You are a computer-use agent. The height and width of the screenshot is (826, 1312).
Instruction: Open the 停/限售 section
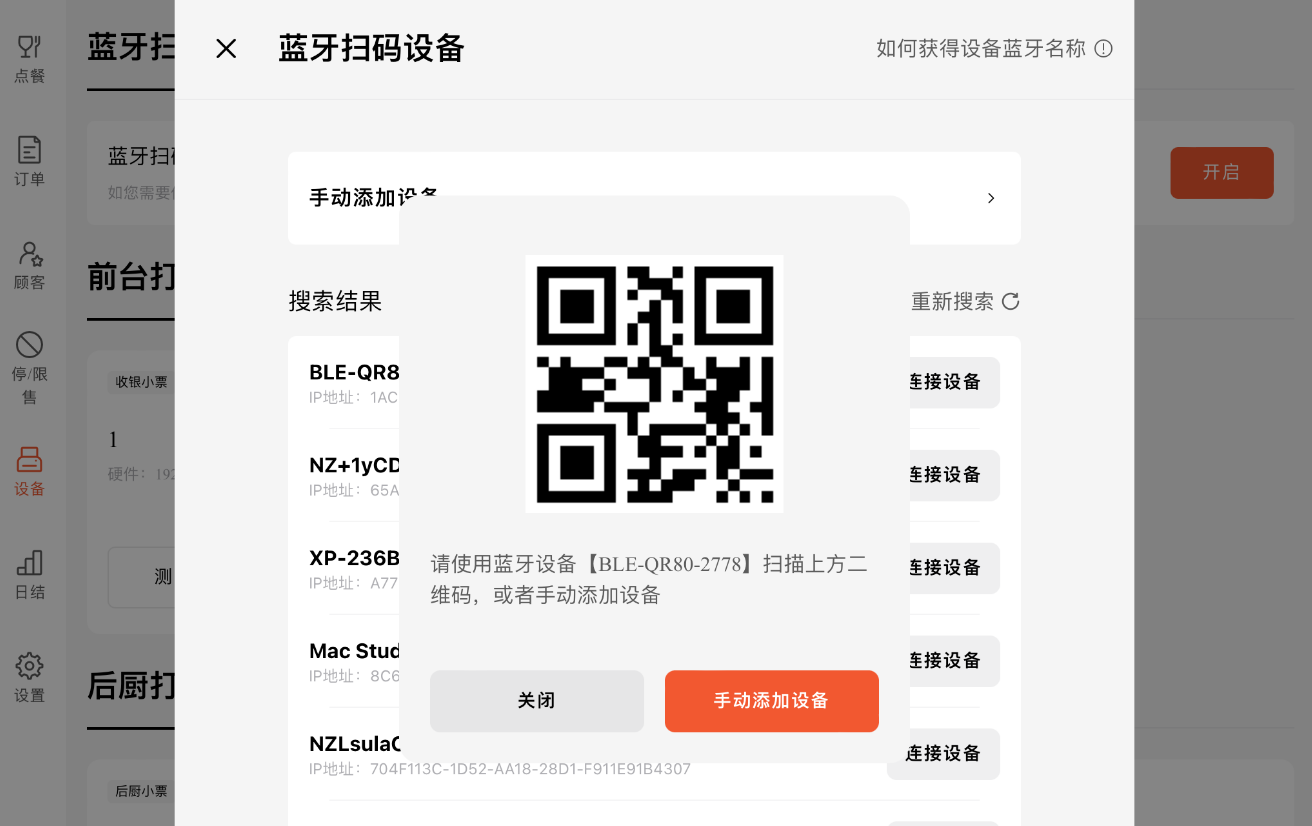30,368
